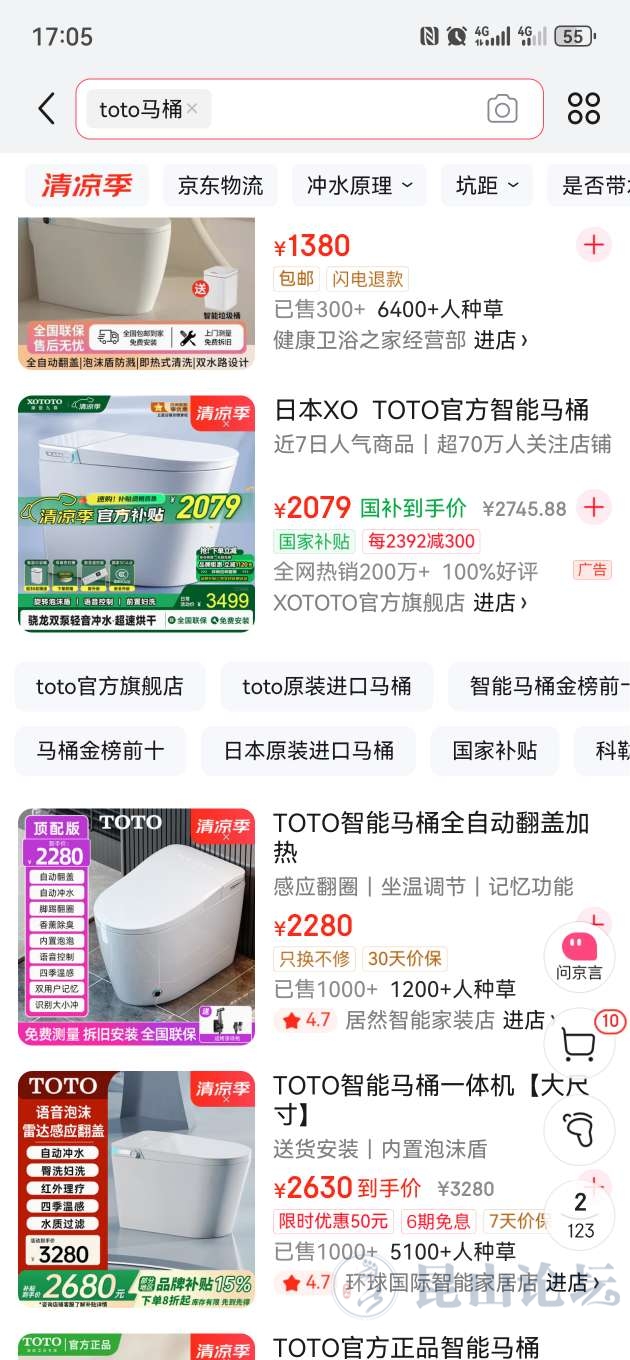Select the 马桶金榜前十 suggestion chip
The image size is (630, 1360).
click(x=100, y=750)
